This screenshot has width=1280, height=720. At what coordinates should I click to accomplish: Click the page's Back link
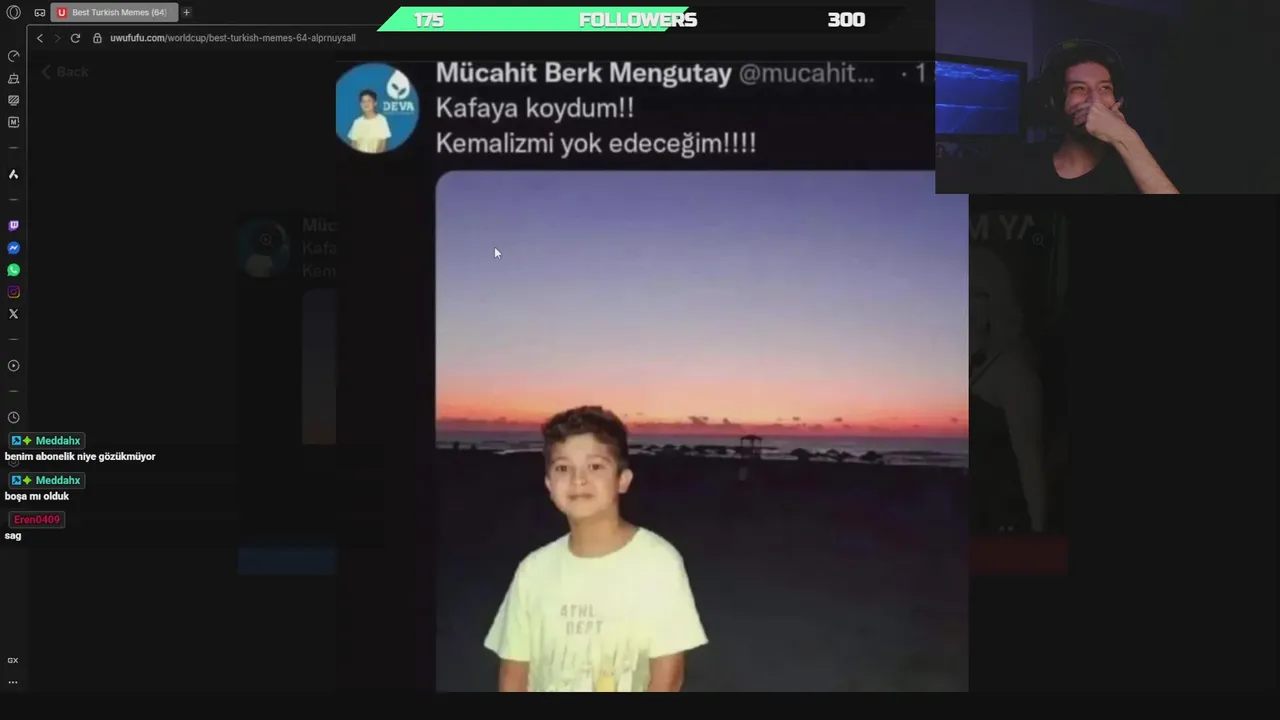pyautogui.click(x=65, y=72)
